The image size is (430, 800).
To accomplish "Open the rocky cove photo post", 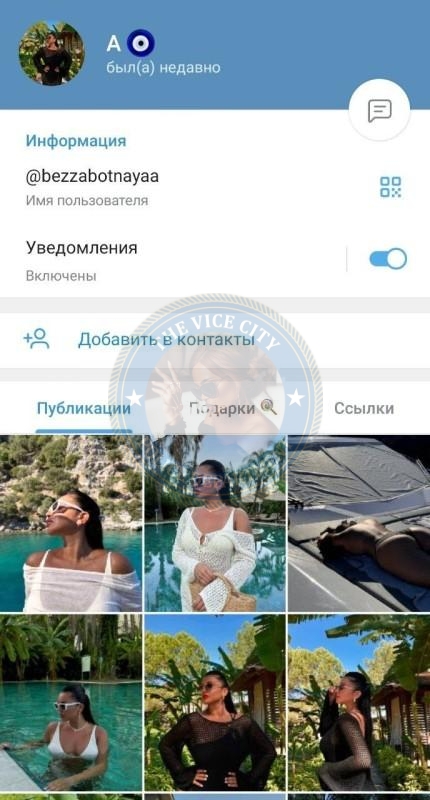I will pos(71,523).
